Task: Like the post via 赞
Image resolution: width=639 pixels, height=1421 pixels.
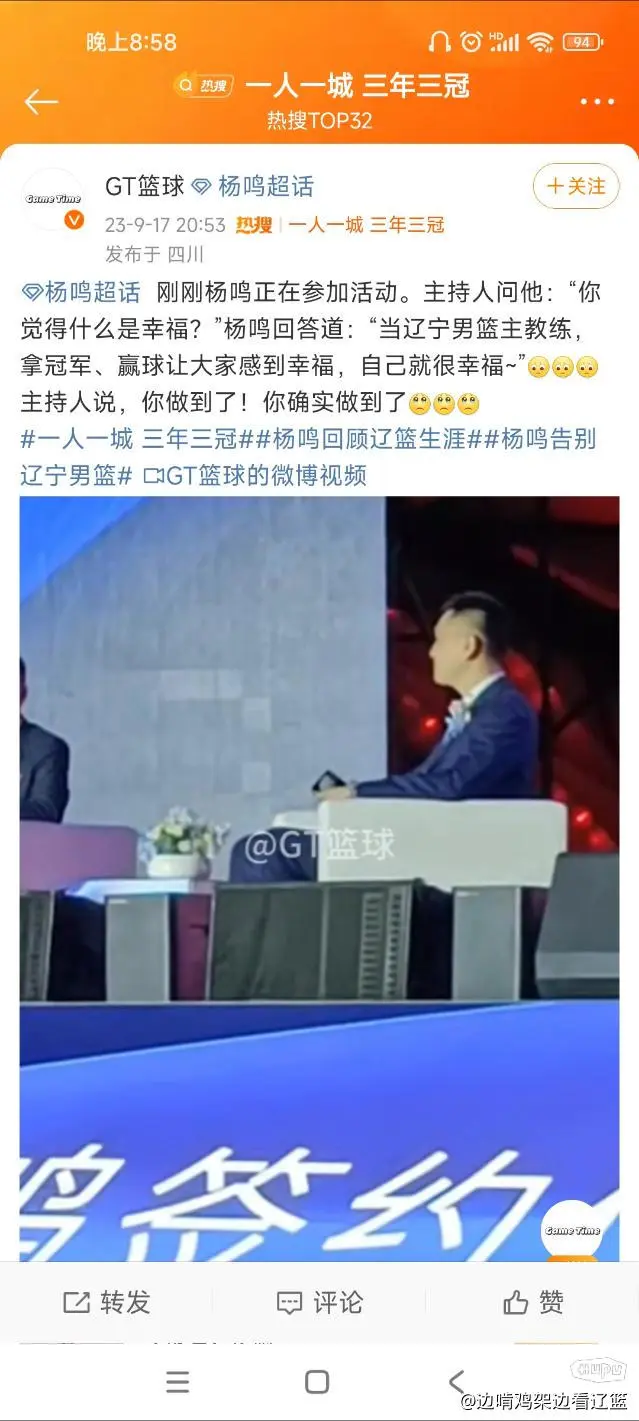Action: [534, 1302]
